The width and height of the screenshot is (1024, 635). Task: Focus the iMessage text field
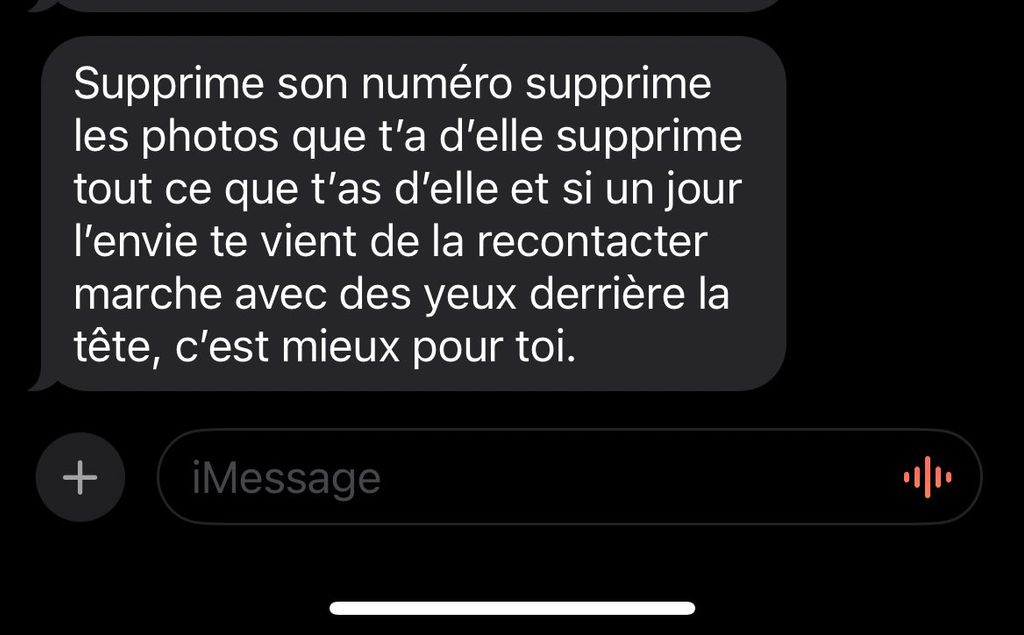point(520,478)
